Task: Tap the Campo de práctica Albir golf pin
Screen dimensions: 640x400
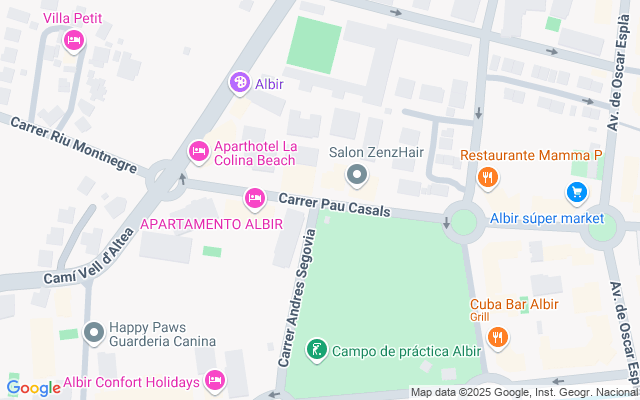Action: (316, 350)
